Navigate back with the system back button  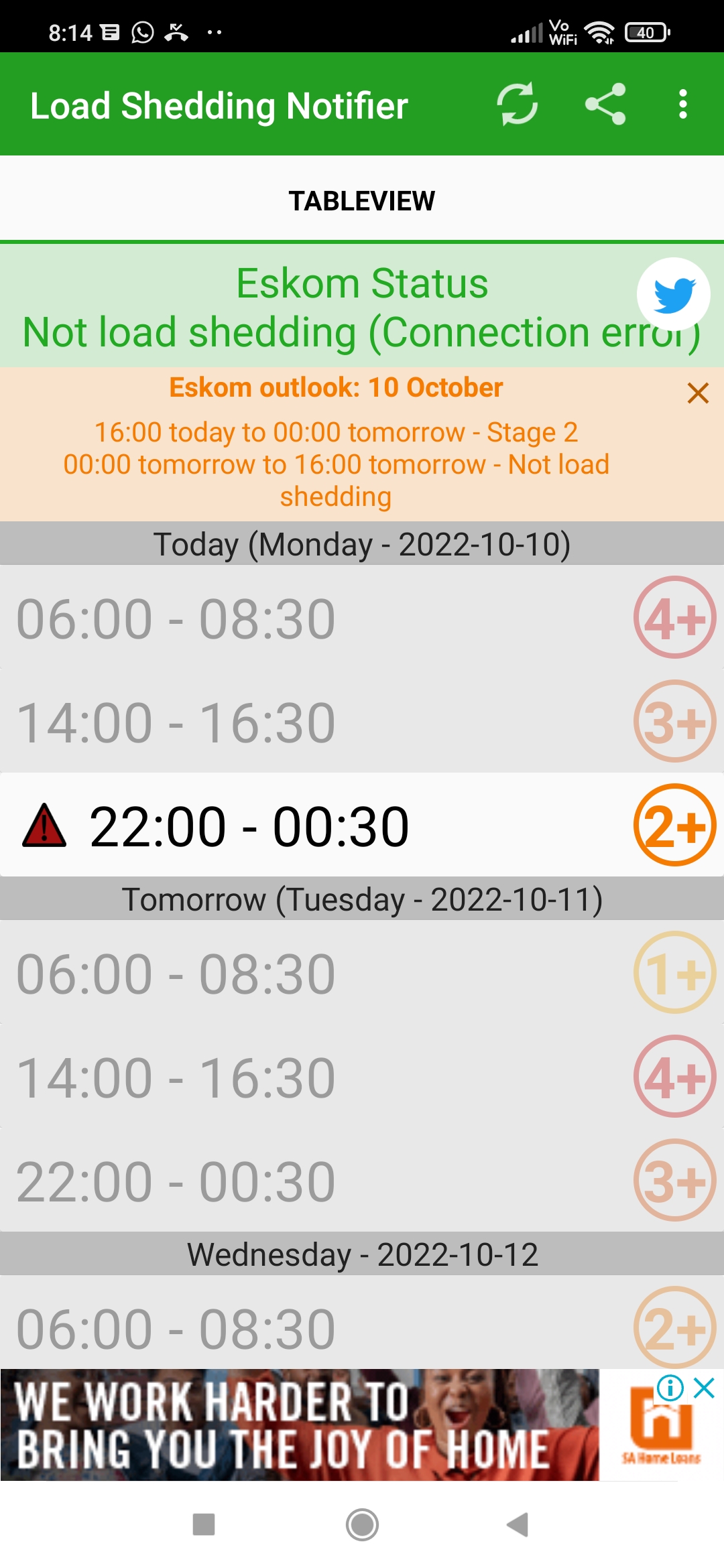coord(518,1525)
